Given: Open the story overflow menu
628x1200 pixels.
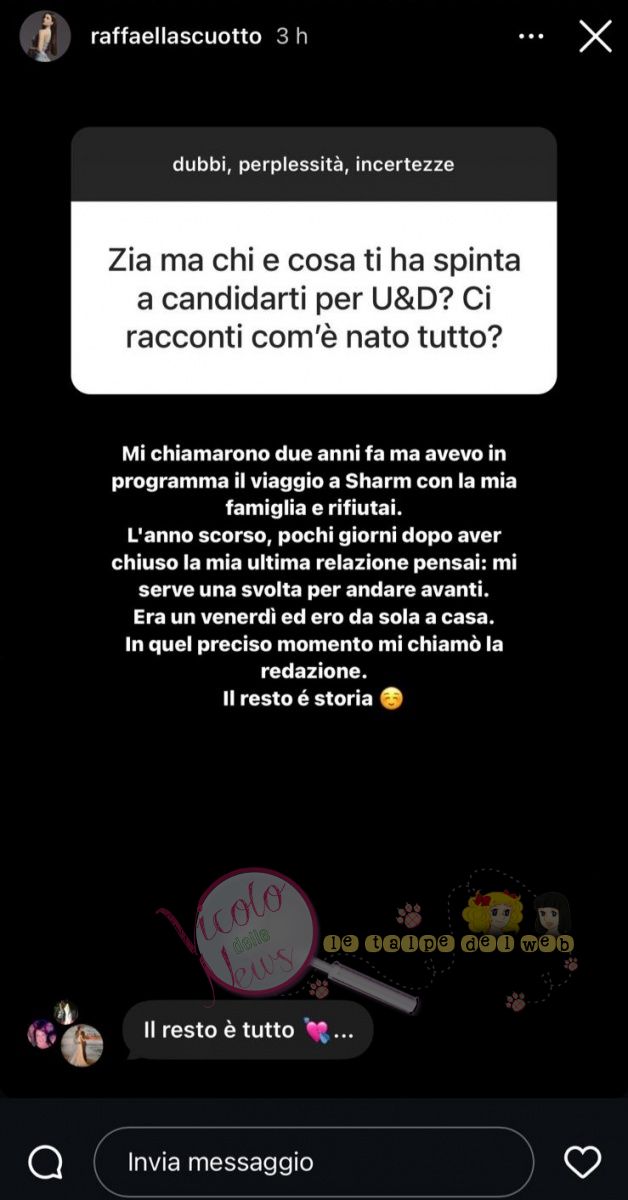Looking at the screenshot, I should coord(531,37).
